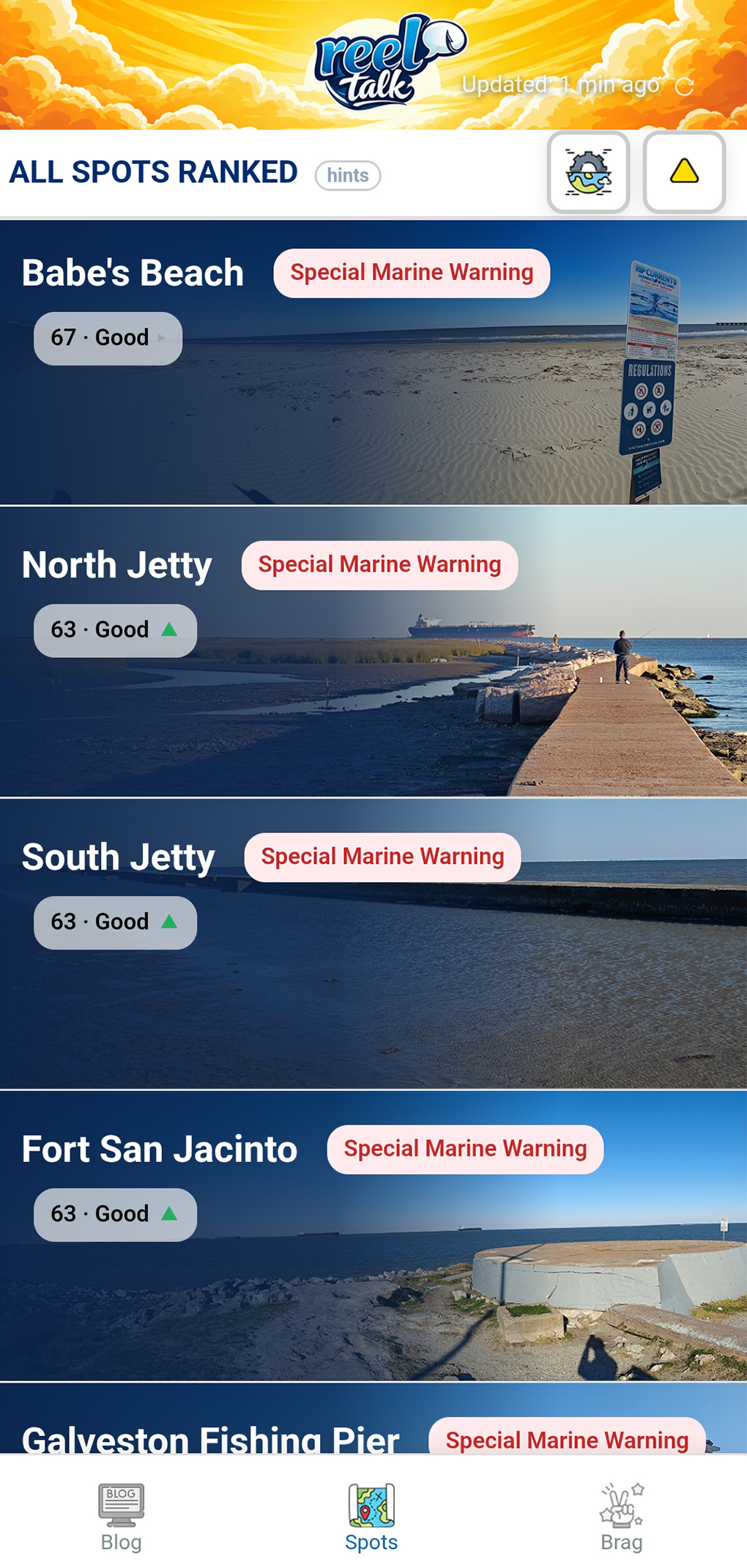Tap Fort San Jacinto's 63 Good score chip
The height and width of the screenshot is (1568, 747).
(x=115, y=1215)
